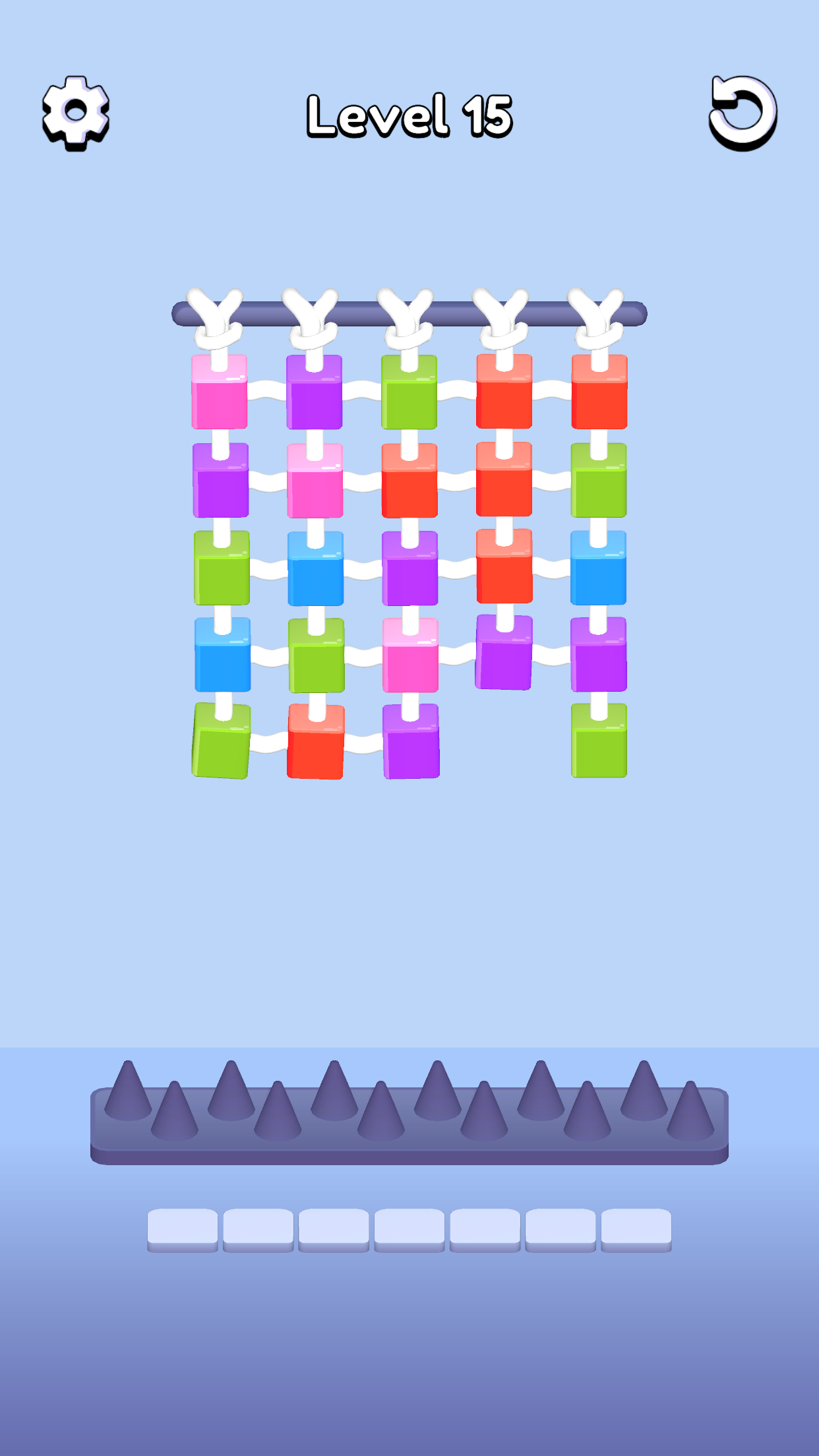Screen dimensions: 819x1456
Task: Tap the purple cube ending the fourth rope
Action: tap(504, 654)
